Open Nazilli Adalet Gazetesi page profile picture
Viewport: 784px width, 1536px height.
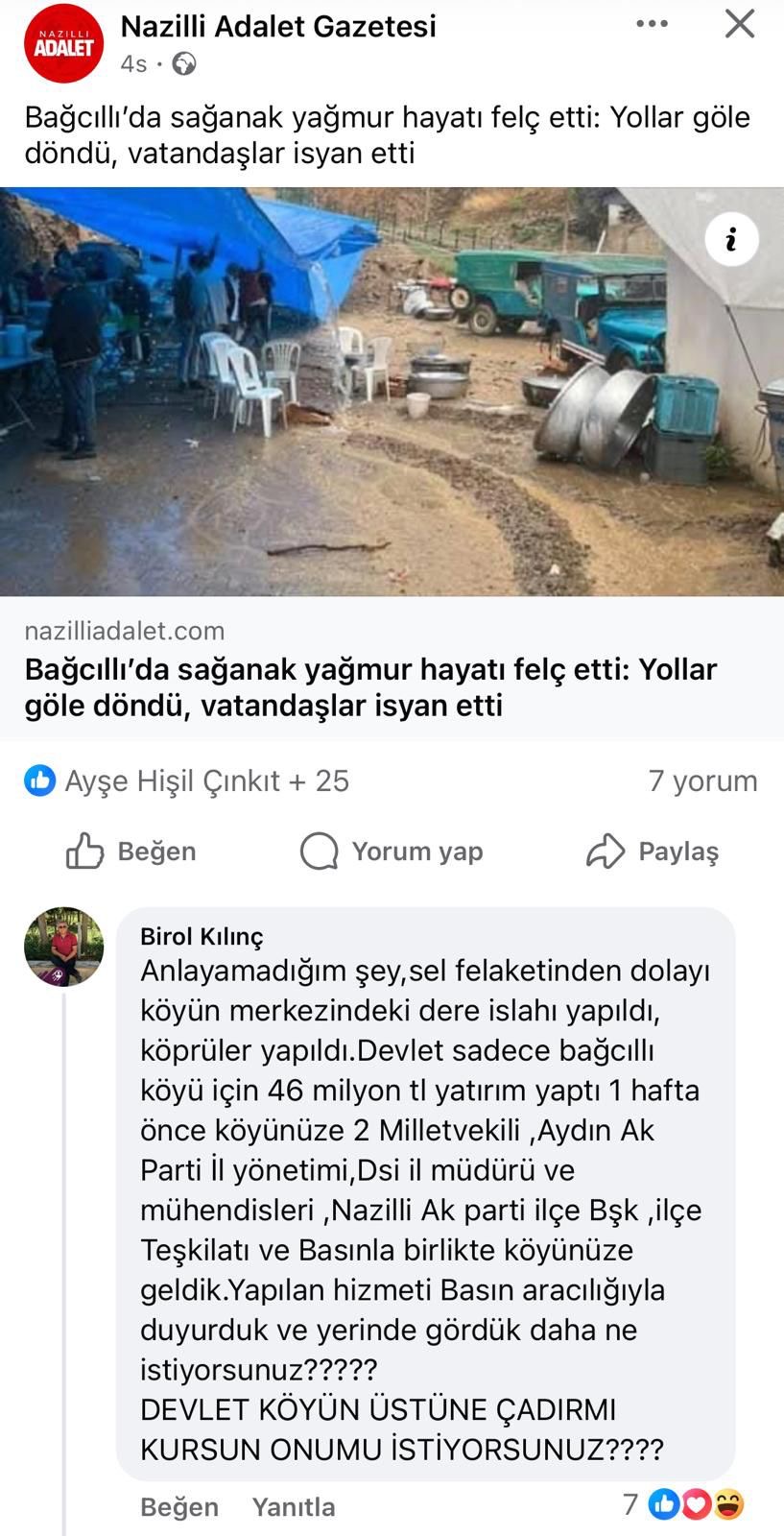pyautogui.click(x=63, y=43)
